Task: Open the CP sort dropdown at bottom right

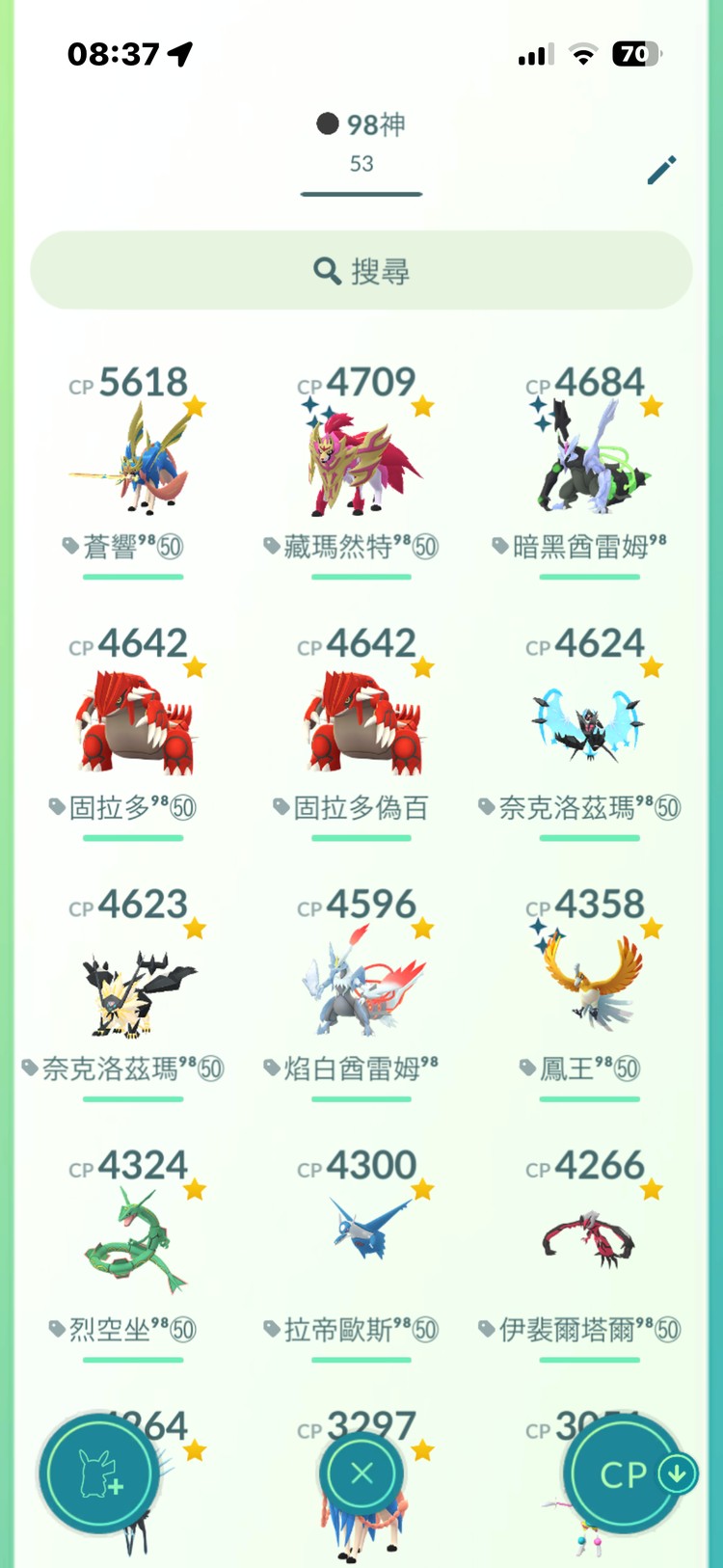Action: point(625,1473)
